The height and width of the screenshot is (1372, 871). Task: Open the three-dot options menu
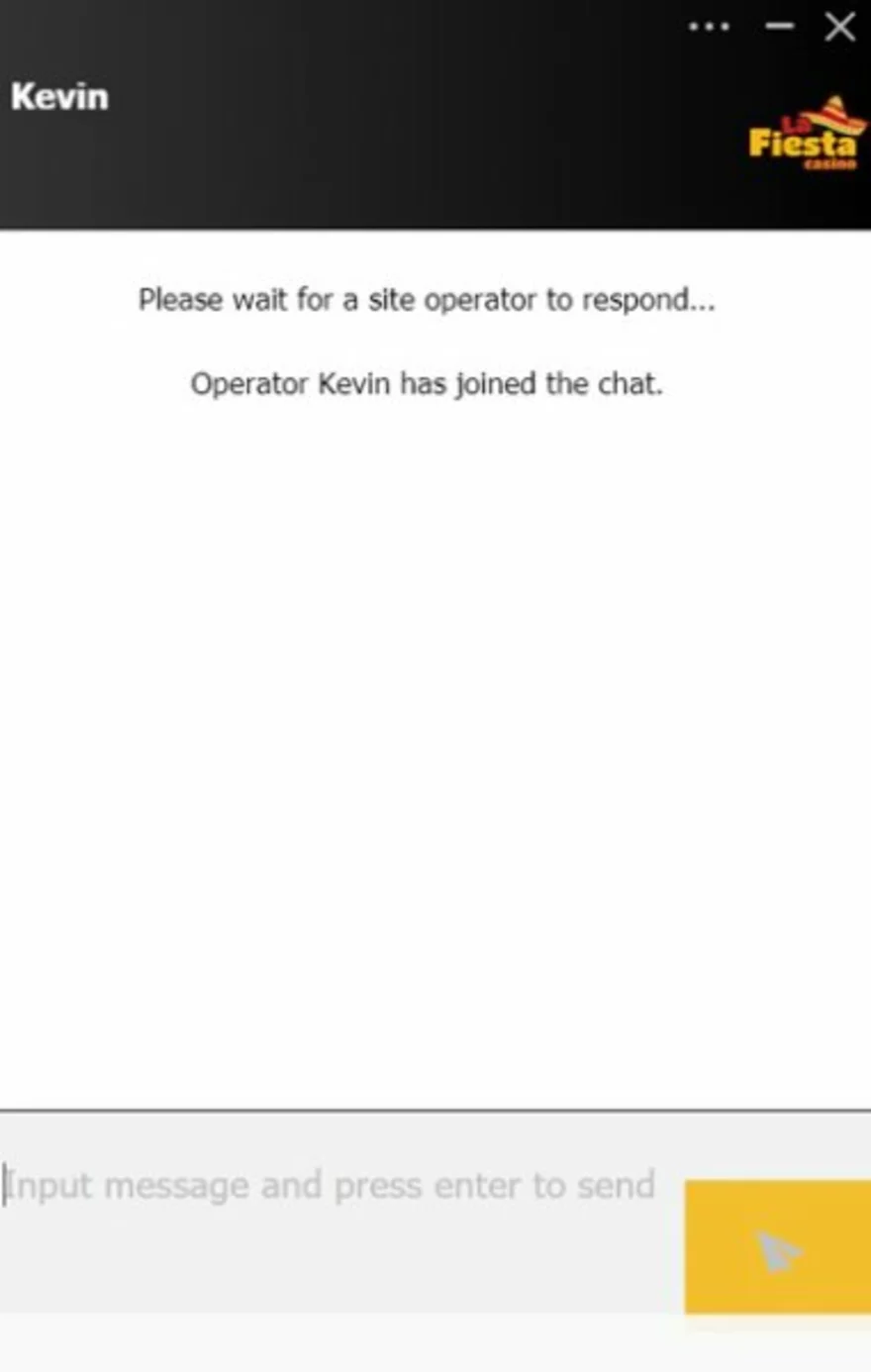[x=709, y=27]
